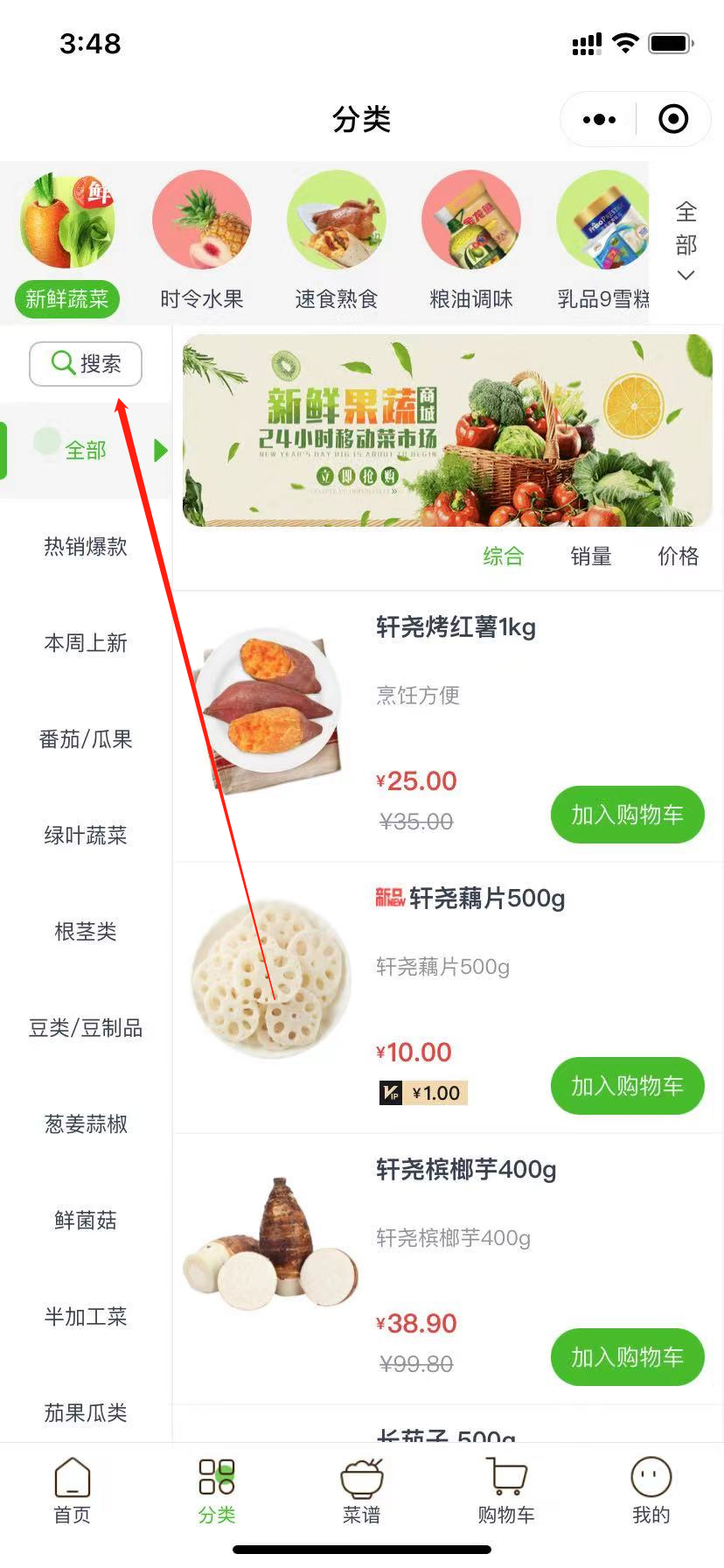Close the mini program
This screenshot has width=724, height=1568.
[673, 119]
